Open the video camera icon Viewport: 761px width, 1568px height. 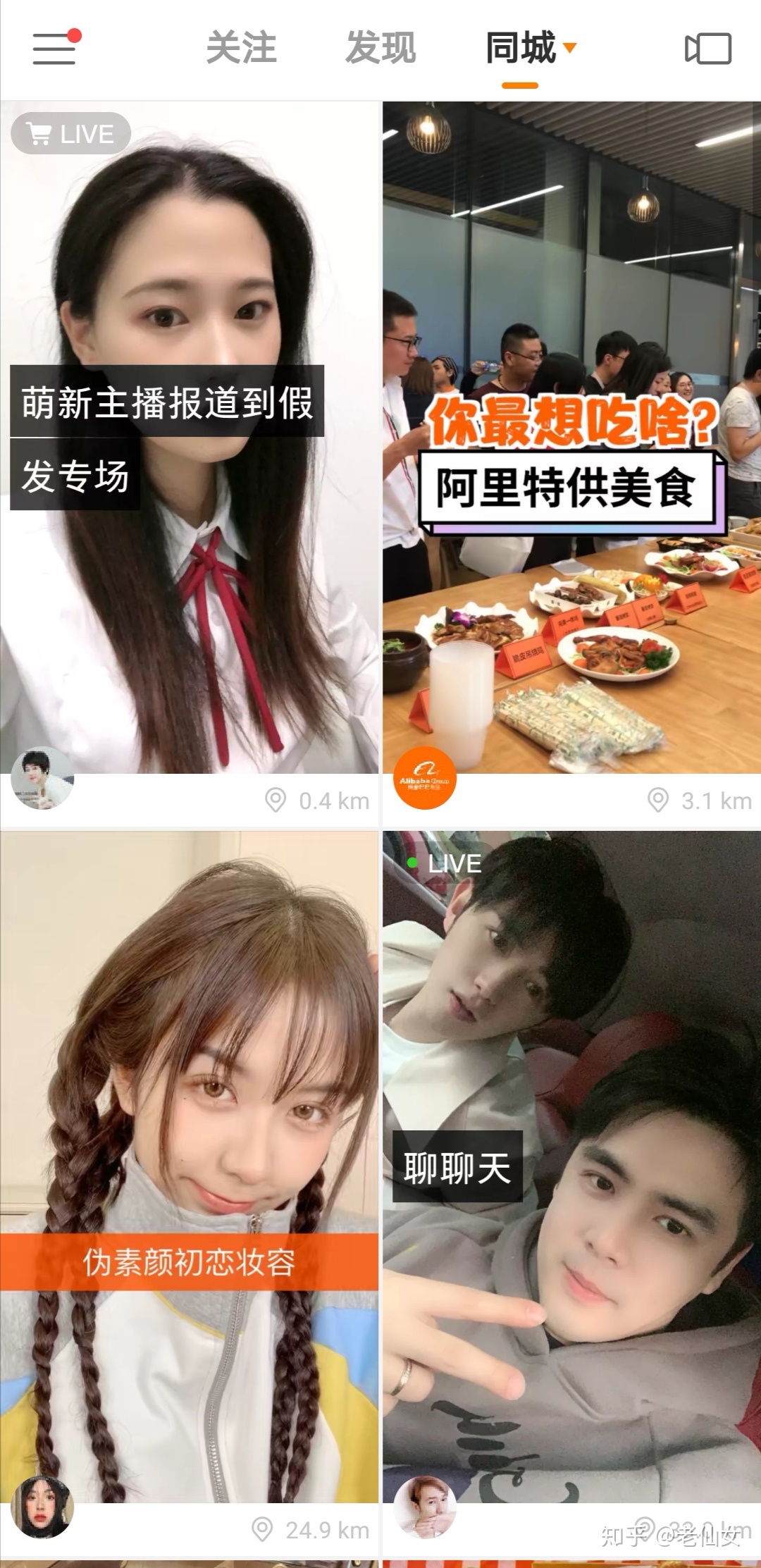coord(707,49)
